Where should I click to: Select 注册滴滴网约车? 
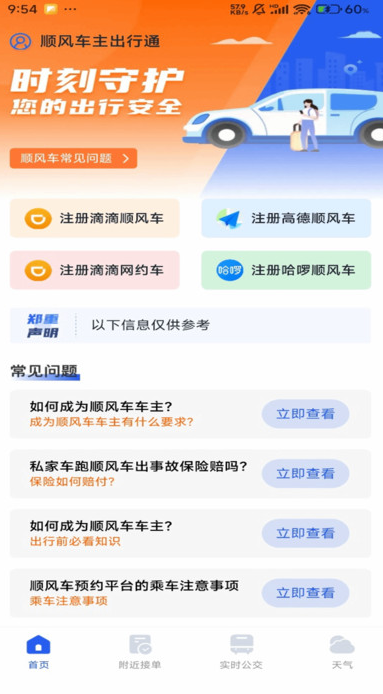[95, 270]
